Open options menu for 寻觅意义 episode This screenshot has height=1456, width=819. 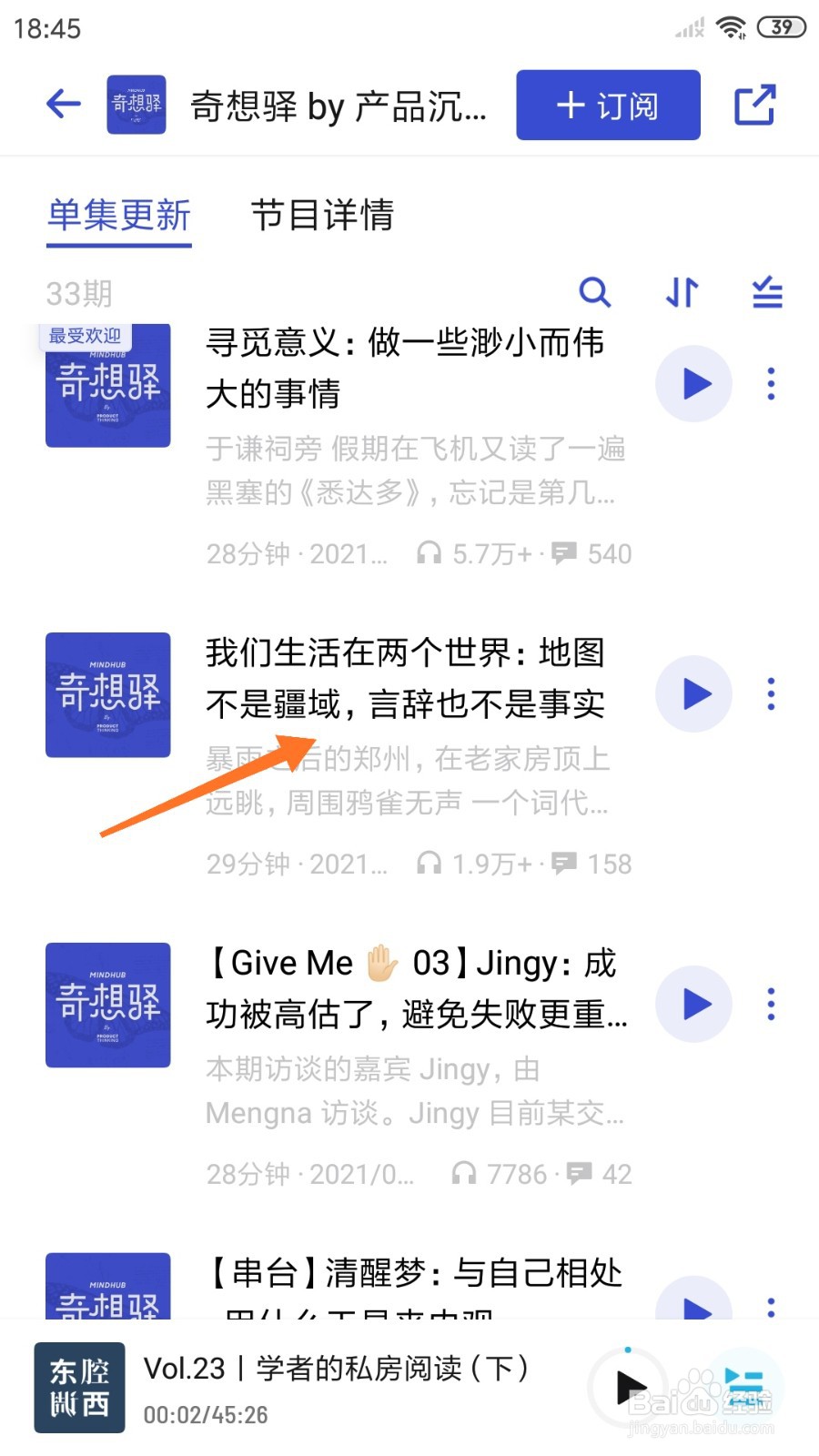[x=771, y=384]
